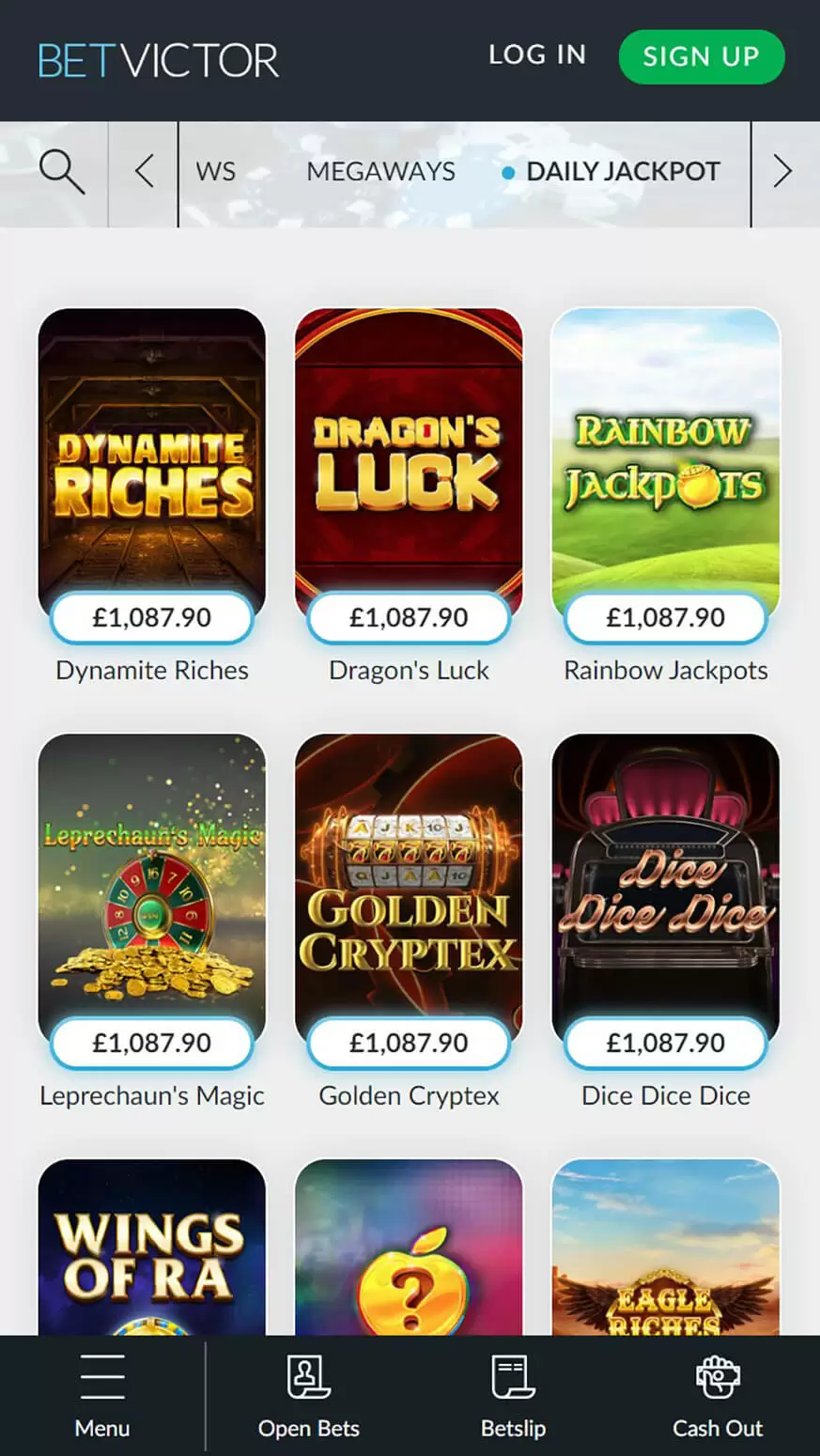This screenshot has height=1456, width=820.
Task: Expand more game categories via right arrow
Action: (782, 171)
